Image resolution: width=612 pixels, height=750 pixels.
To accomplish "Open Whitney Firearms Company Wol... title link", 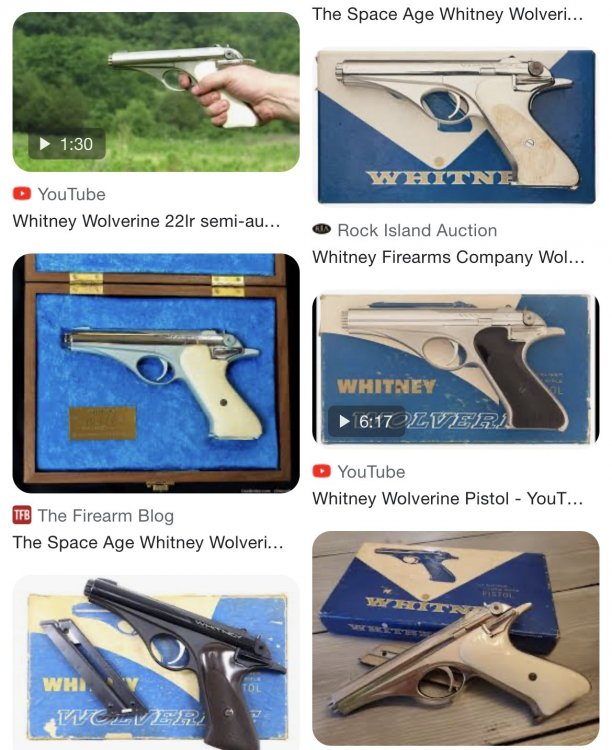I will tap(448, 258).
